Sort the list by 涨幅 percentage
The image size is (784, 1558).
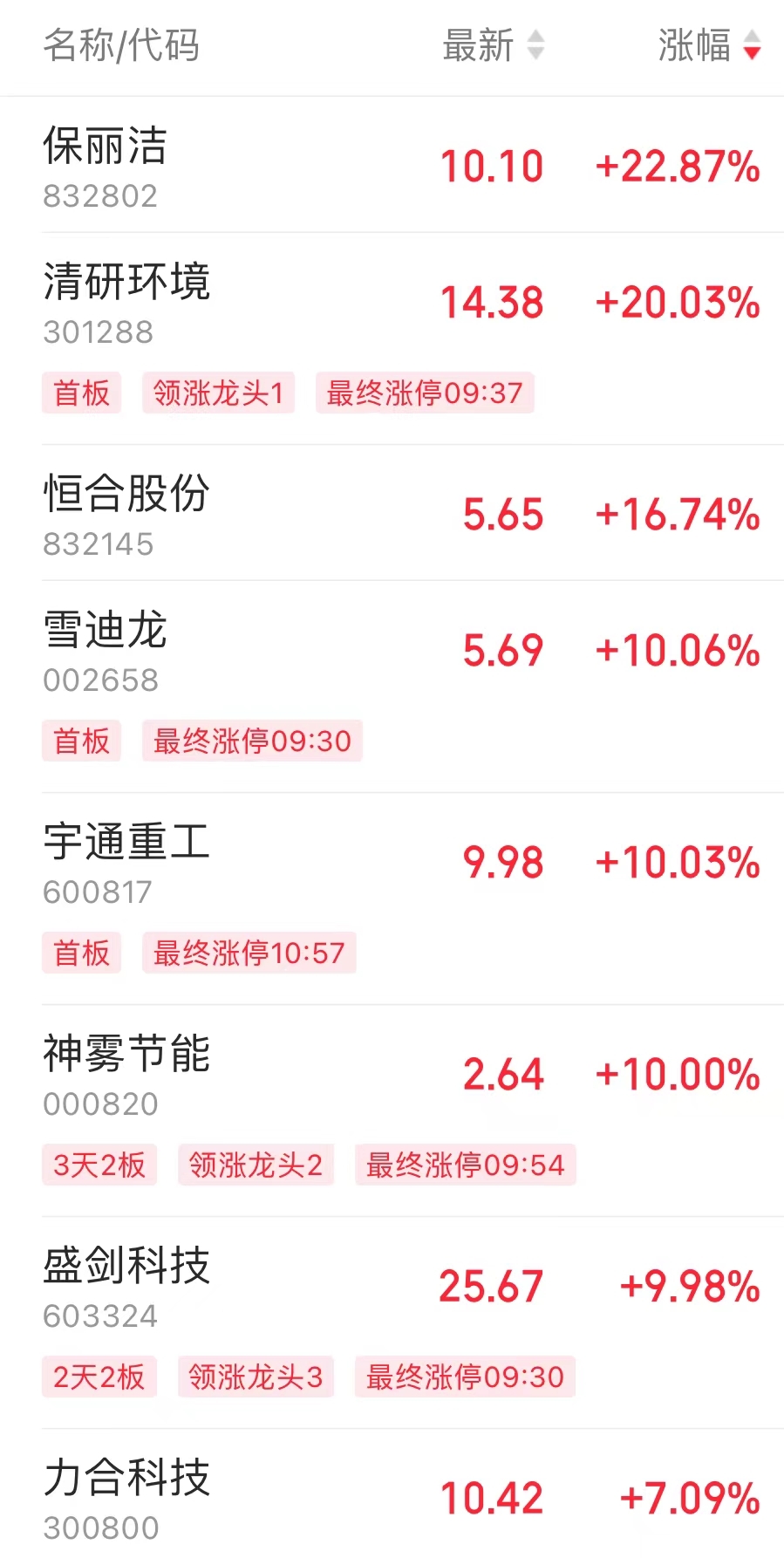708,45
